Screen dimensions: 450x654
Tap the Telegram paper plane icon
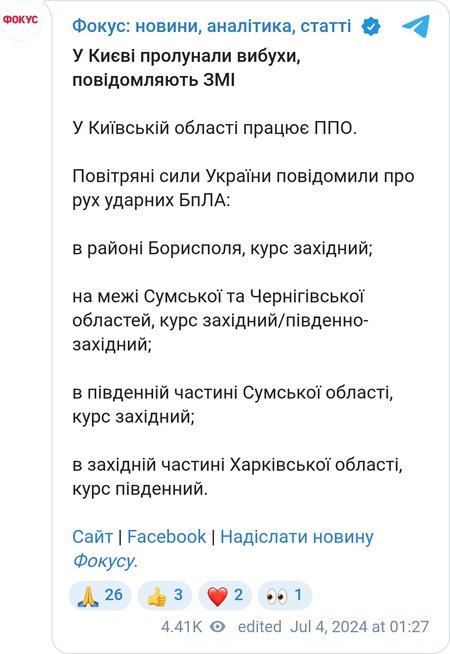click(x=416, y=26)
